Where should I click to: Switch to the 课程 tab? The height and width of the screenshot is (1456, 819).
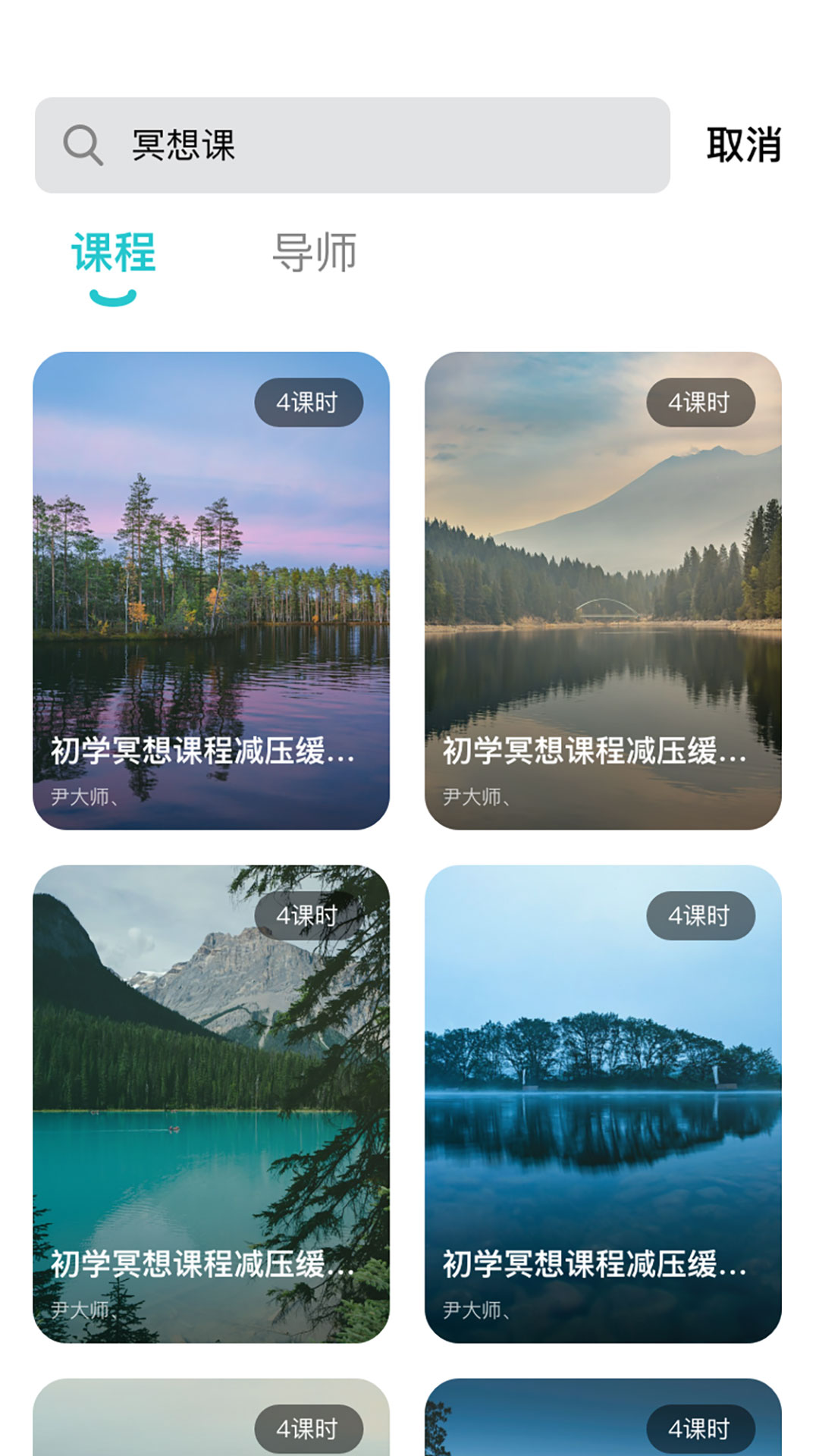114,253
